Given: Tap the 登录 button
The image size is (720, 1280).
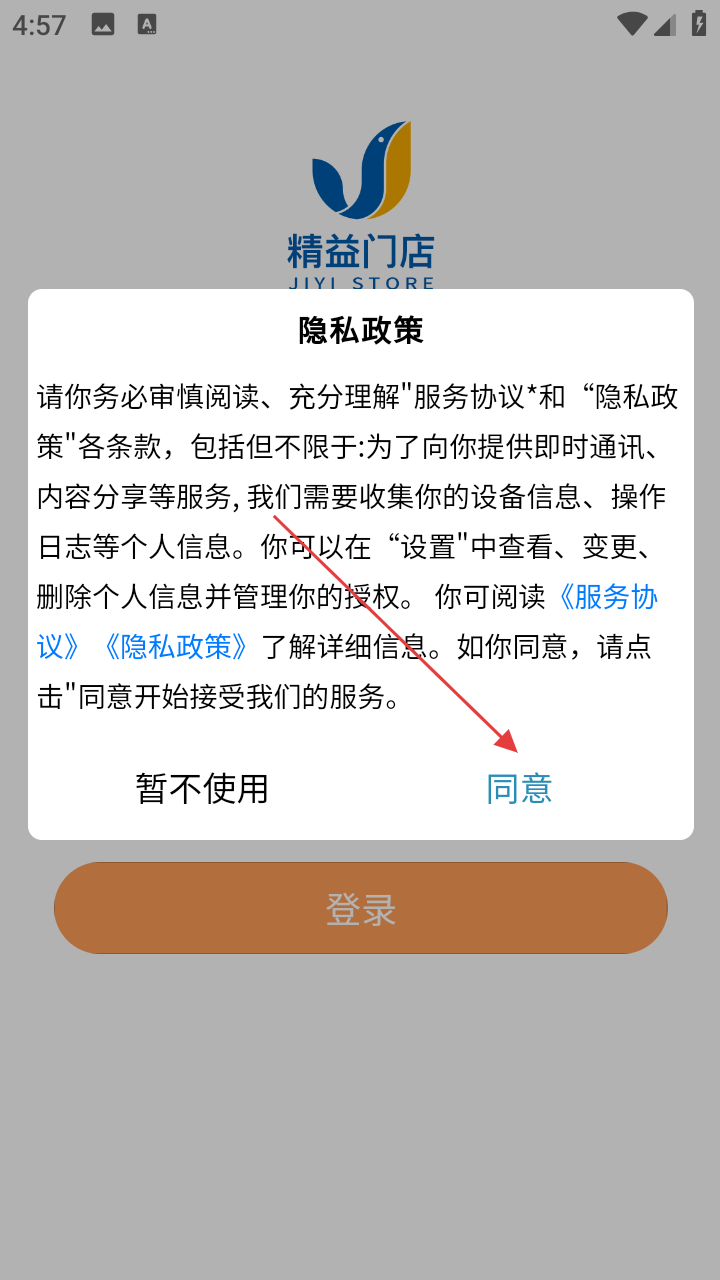Looking at the screenshot, I should click(360, 908).
